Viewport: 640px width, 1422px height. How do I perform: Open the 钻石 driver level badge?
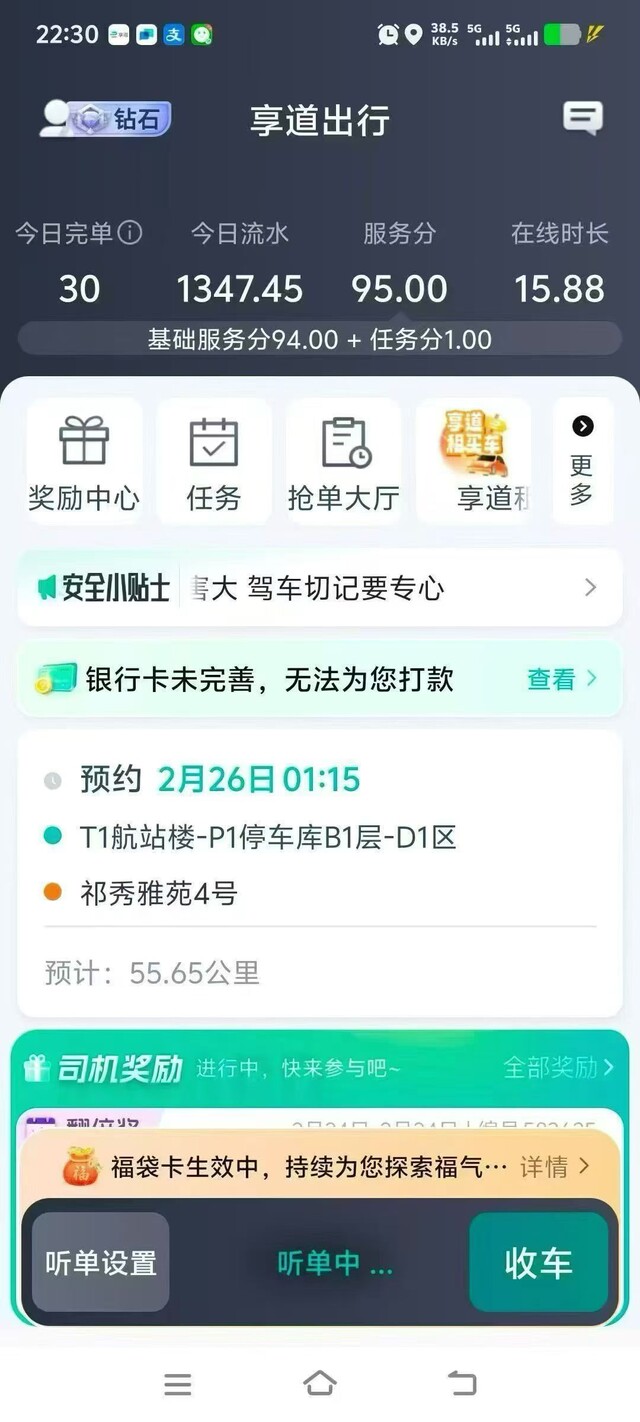[x=106, y=119]
